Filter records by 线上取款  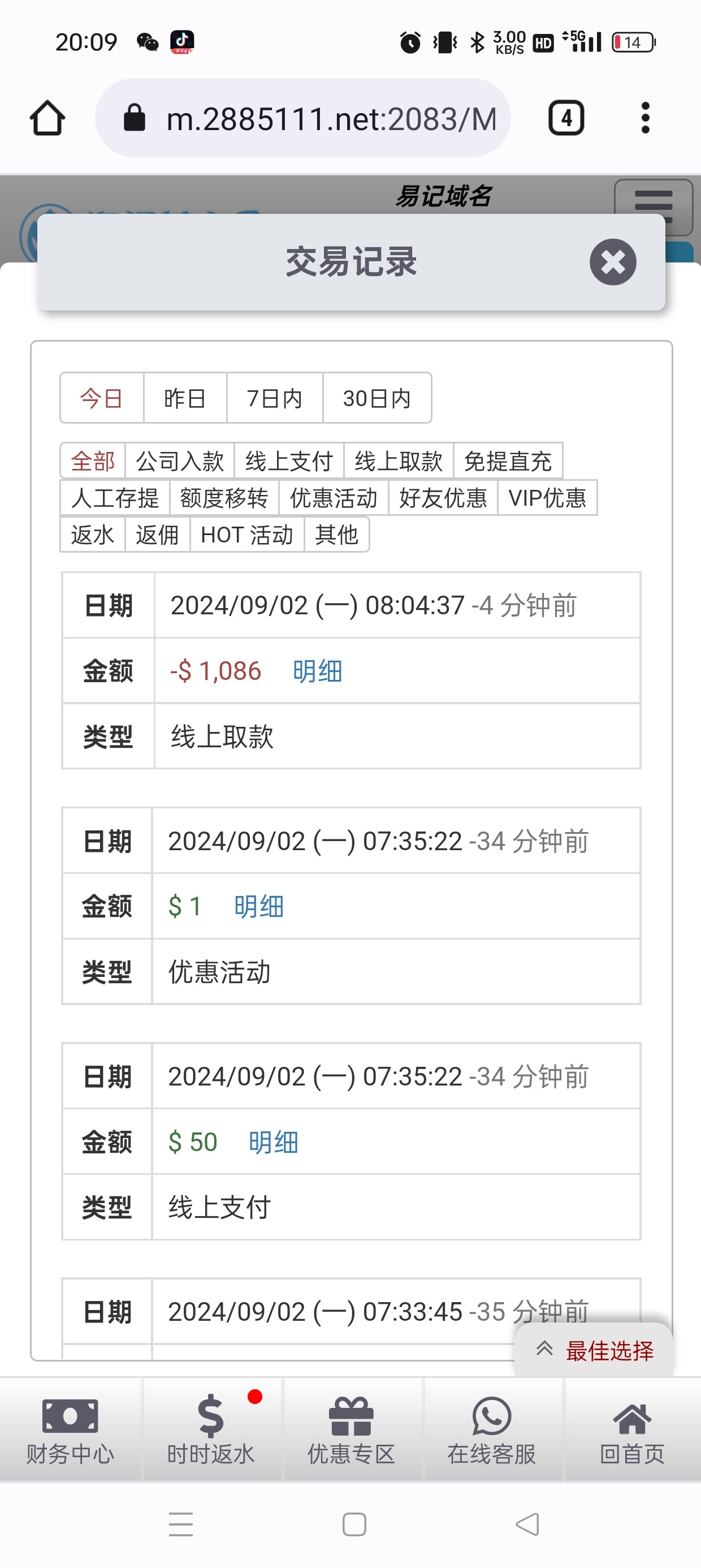398,461
